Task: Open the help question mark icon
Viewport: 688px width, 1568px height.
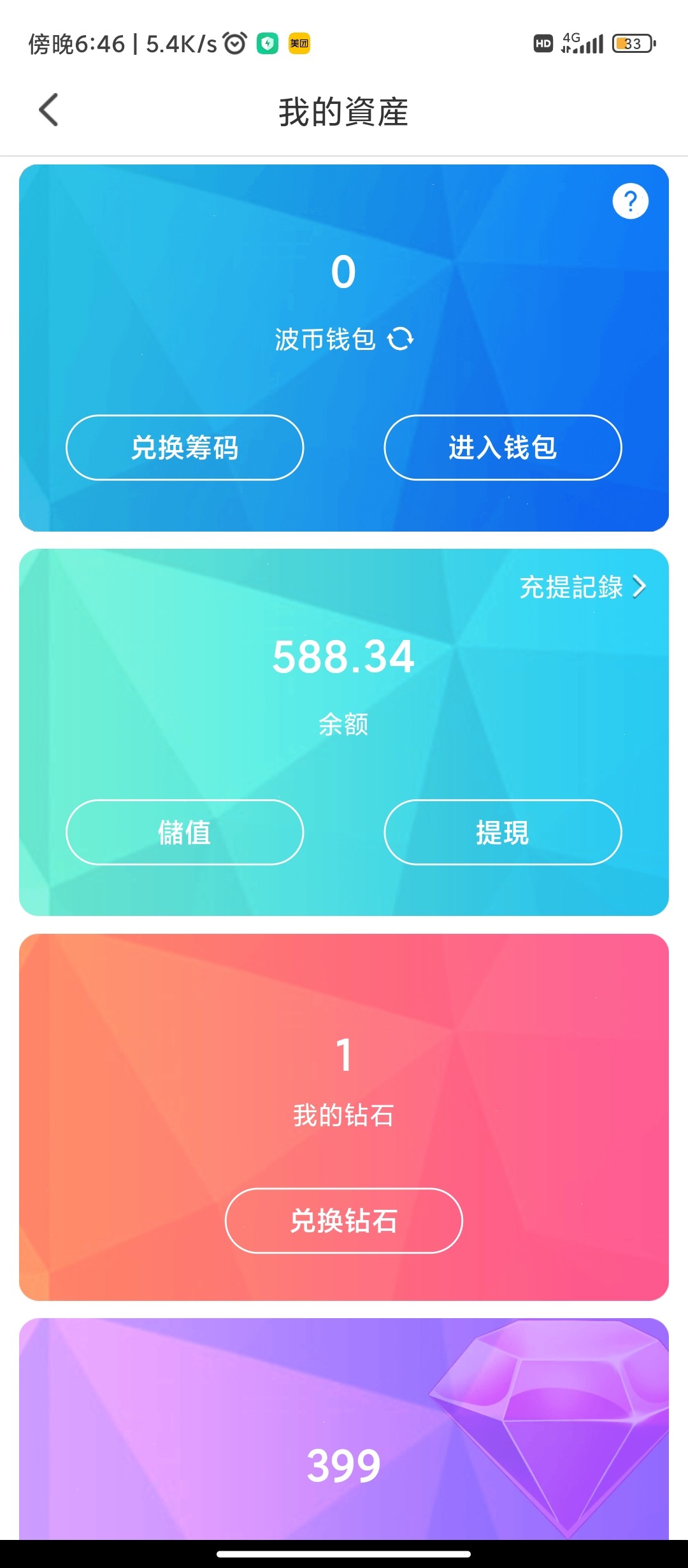Action: pos(630,201)
